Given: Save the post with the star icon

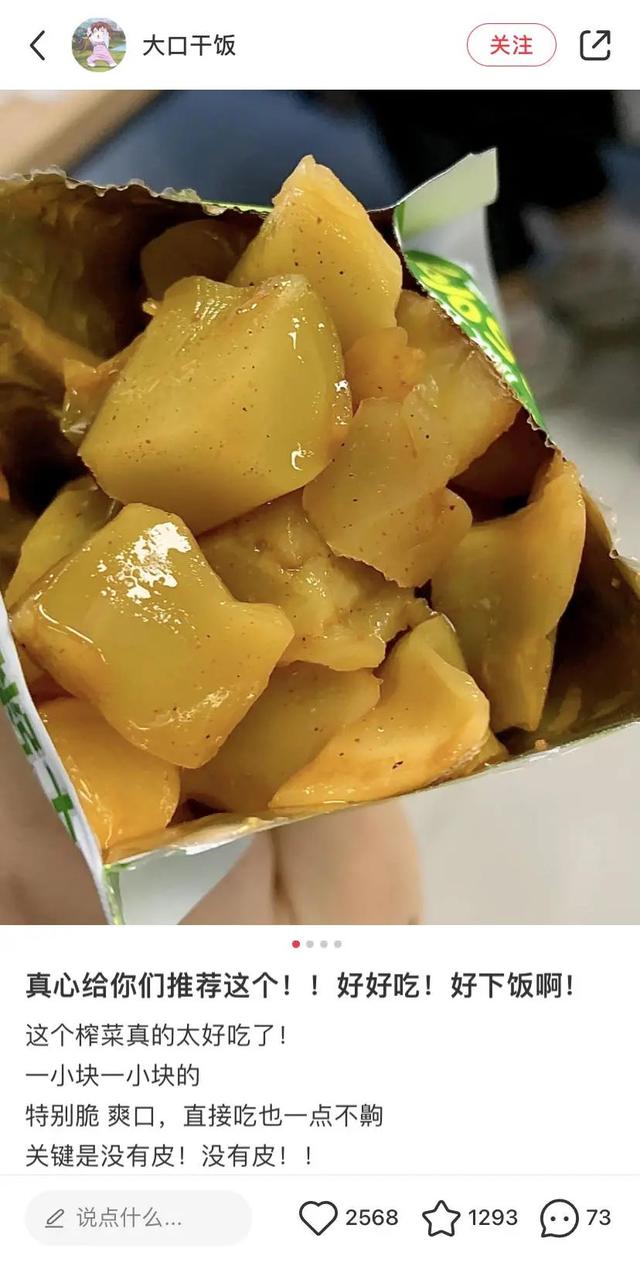Looking at the screenshot, I should [441, 1218].
